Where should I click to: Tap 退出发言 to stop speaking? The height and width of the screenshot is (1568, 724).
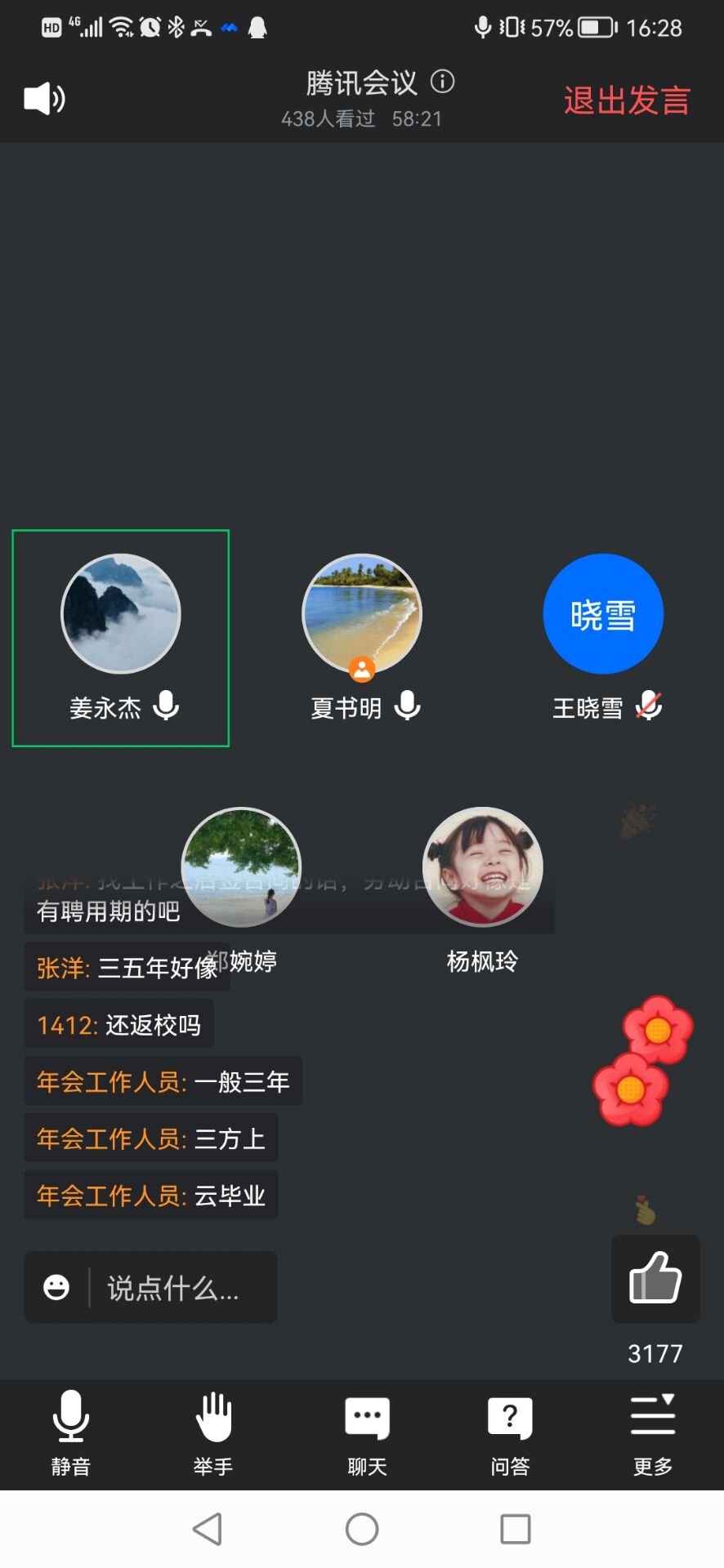point(627,100)
